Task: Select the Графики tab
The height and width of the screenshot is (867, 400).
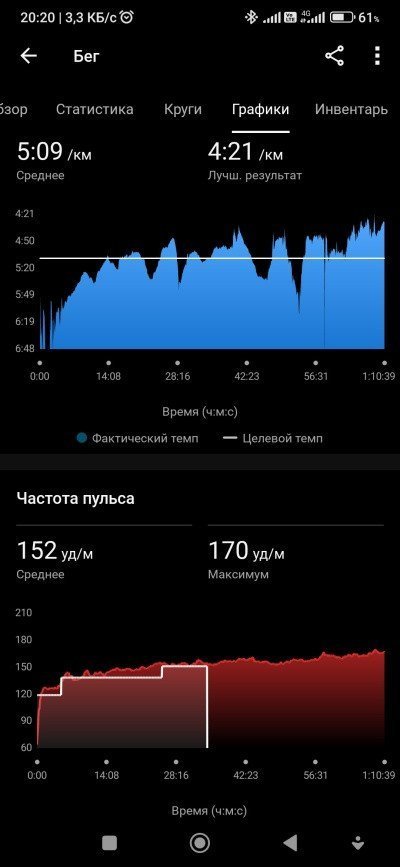Action: coord(261,109)
